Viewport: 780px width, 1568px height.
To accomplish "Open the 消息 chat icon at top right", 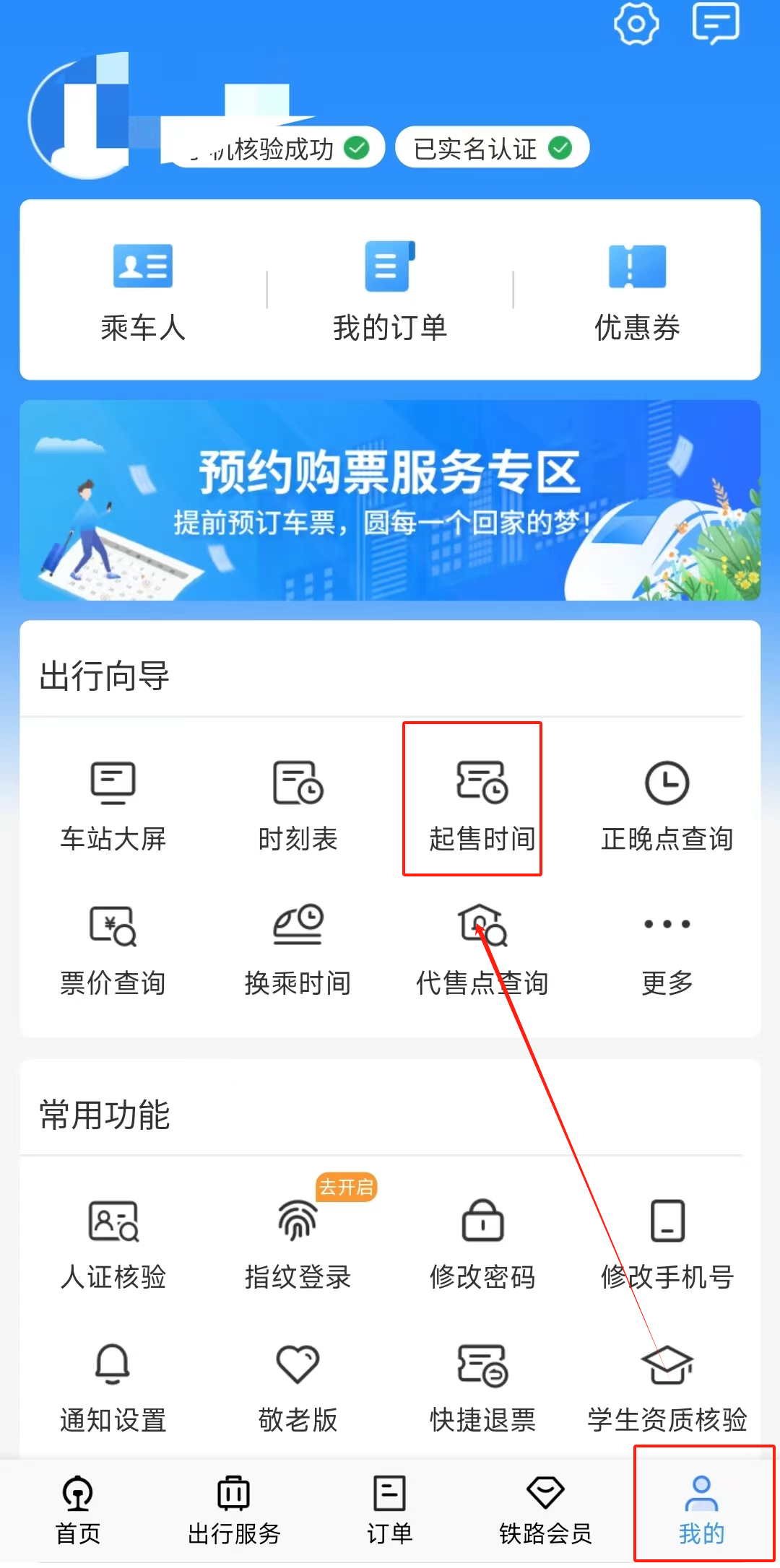I will pyautogui.click(x=717, y=24).
